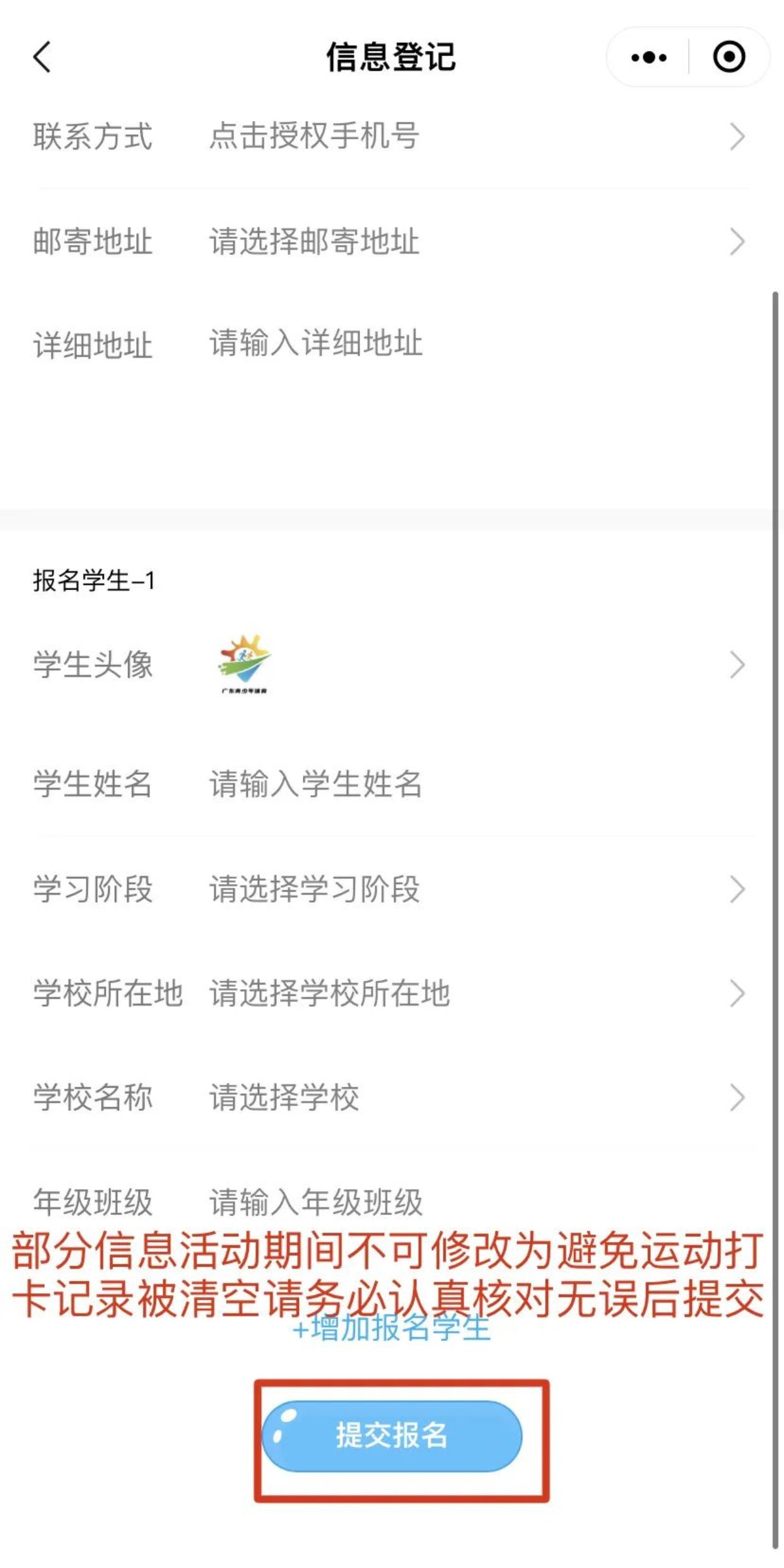Submit with the 提交报名 button

click(392, 1436)
